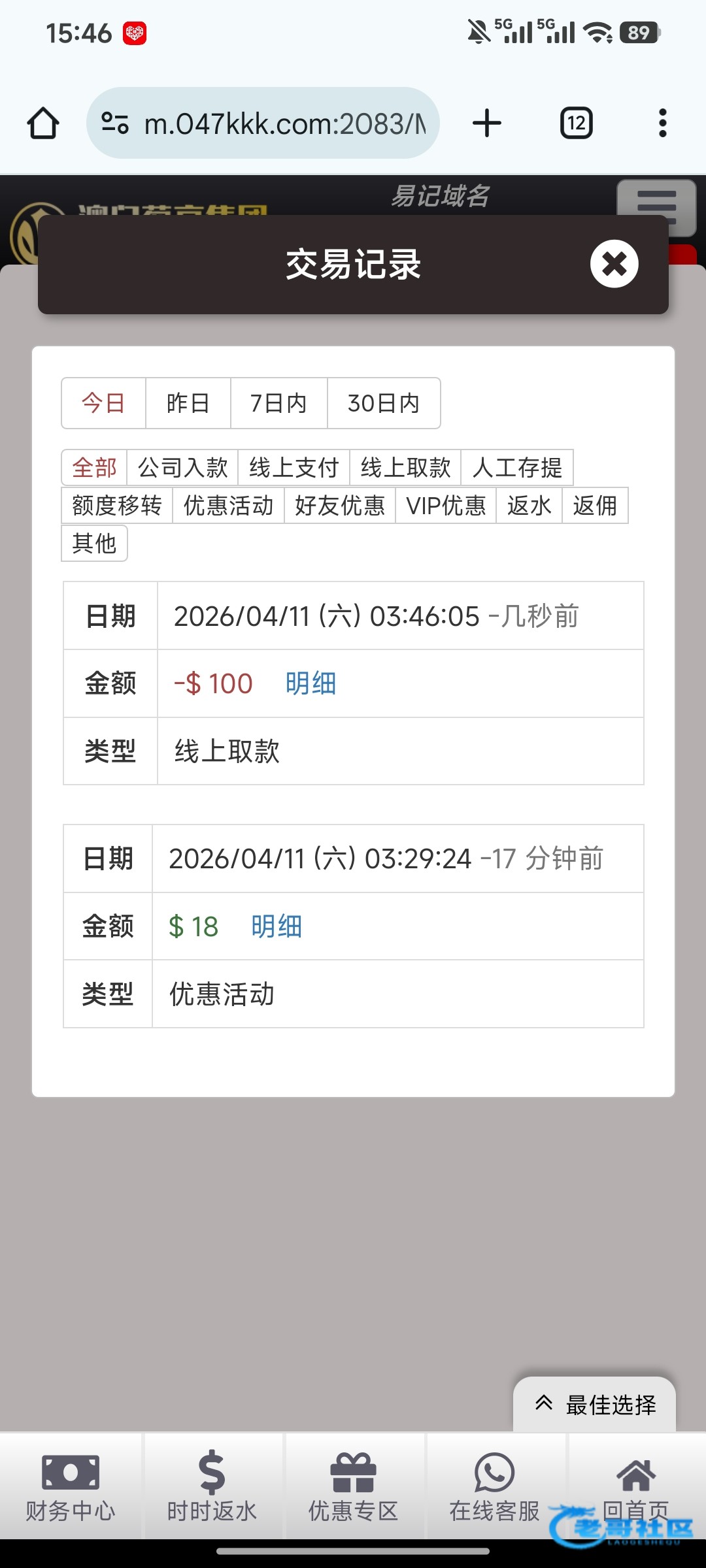Viewport: 706px width, 1568px height.
Task: Contact 在线客服 support
Action: click(494, 1487)
